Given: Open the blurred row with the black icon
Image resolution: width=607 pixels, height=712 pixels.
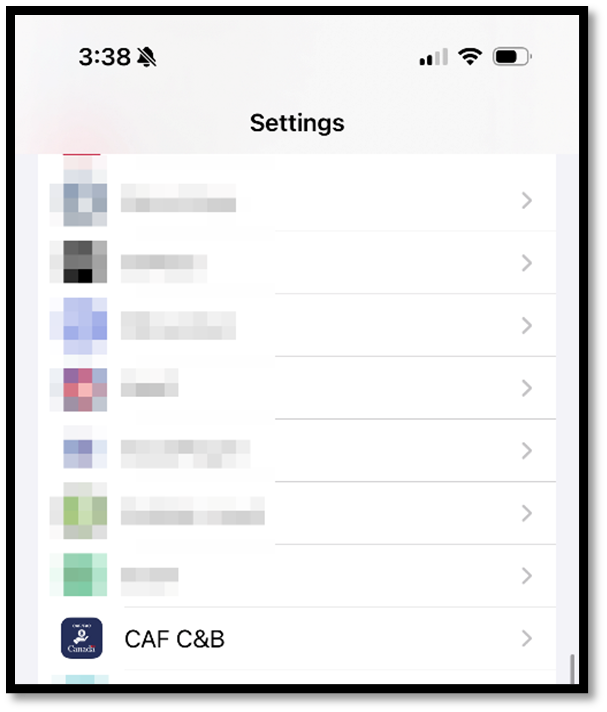Looking at the screenshot, I should coord(300,263).
